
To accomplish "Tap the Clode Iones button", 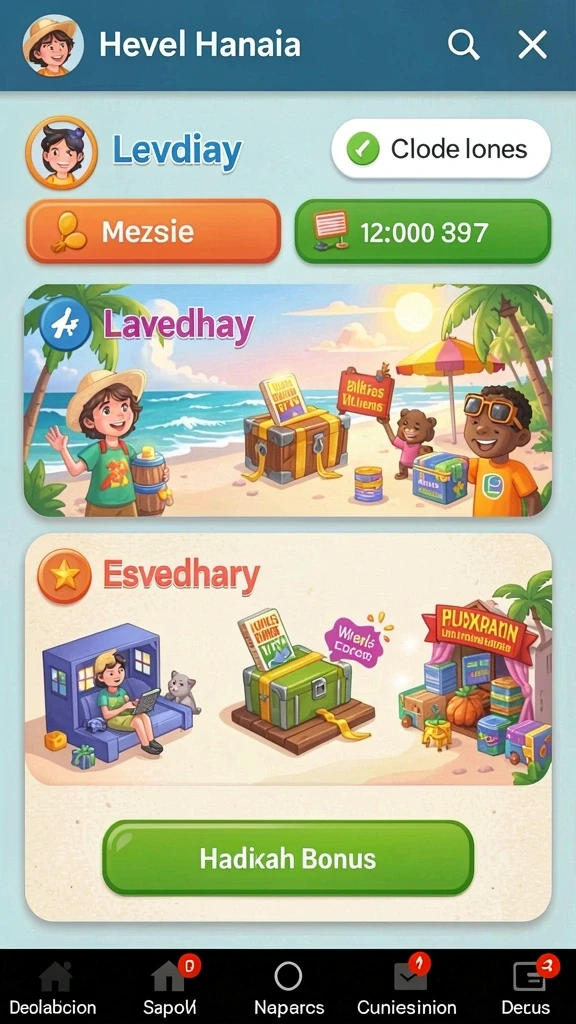I will 441,149.
